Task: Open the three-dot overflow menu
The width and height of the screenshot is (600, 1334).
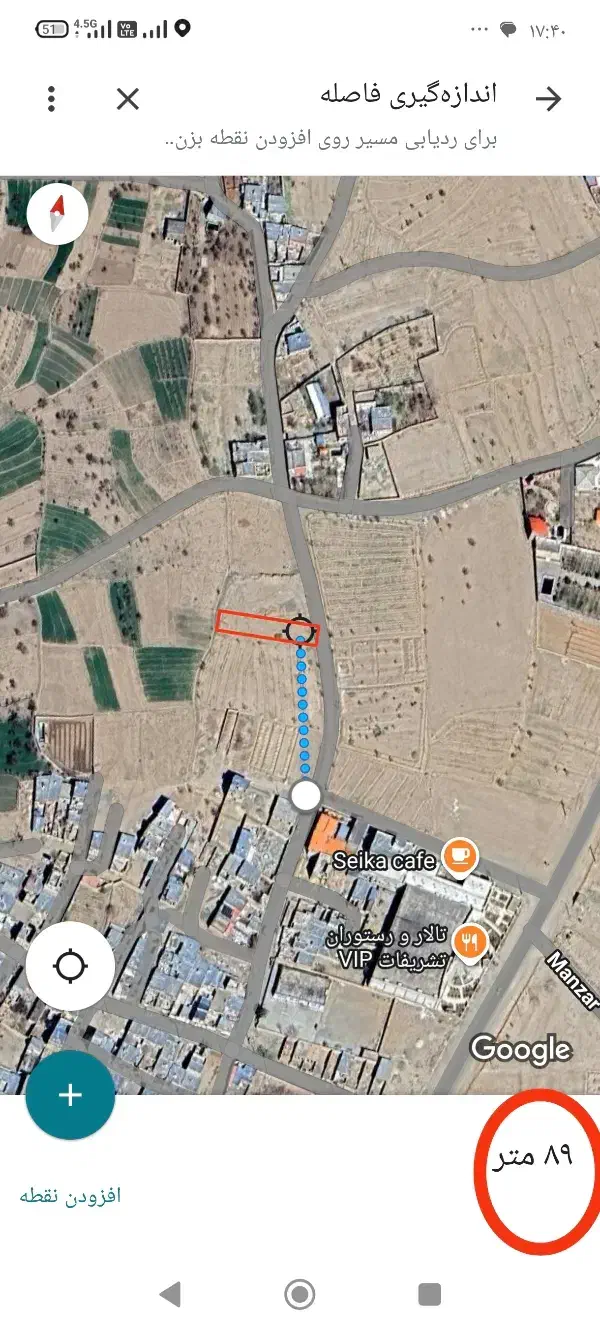Action: [52, 98]
